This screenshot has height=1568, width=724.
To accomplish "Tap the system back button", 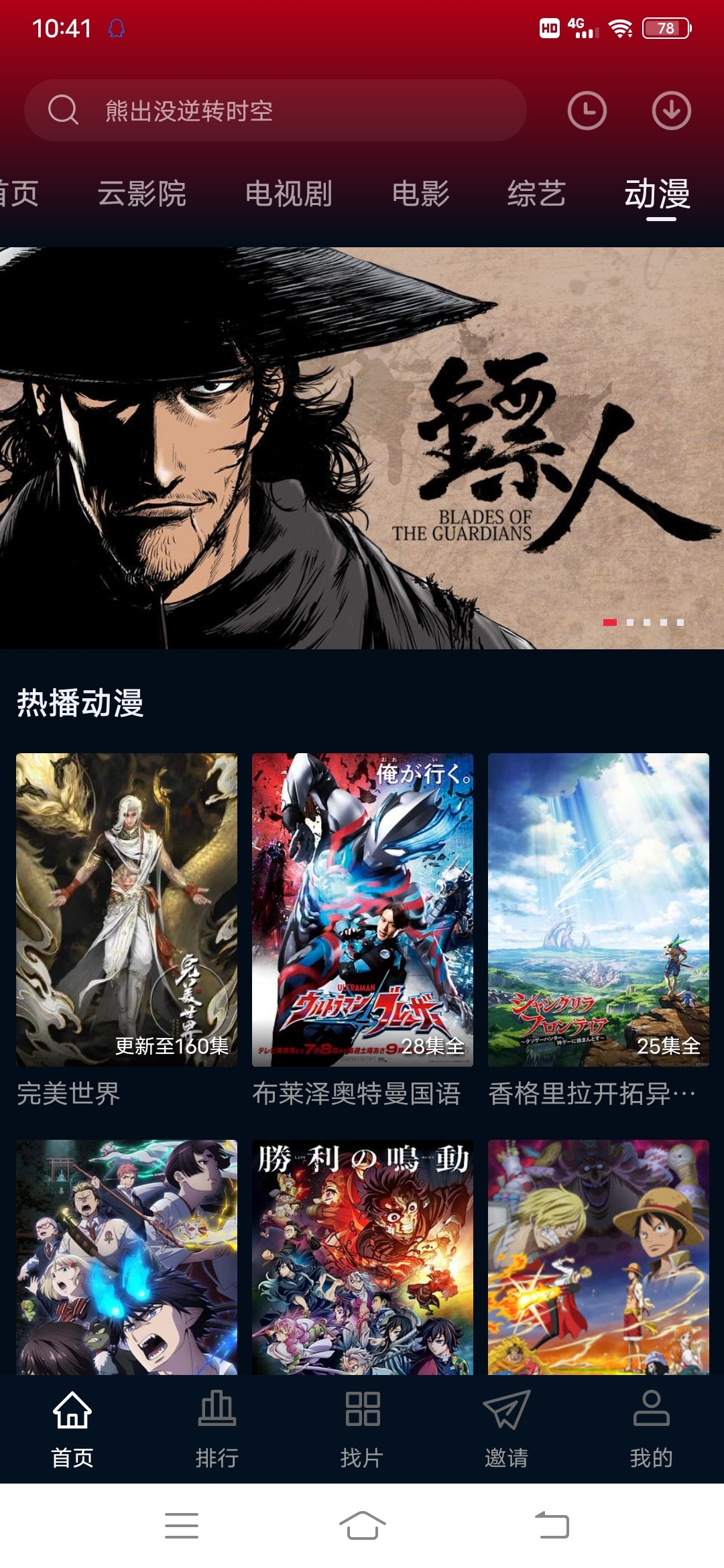I will [552, 1526].
